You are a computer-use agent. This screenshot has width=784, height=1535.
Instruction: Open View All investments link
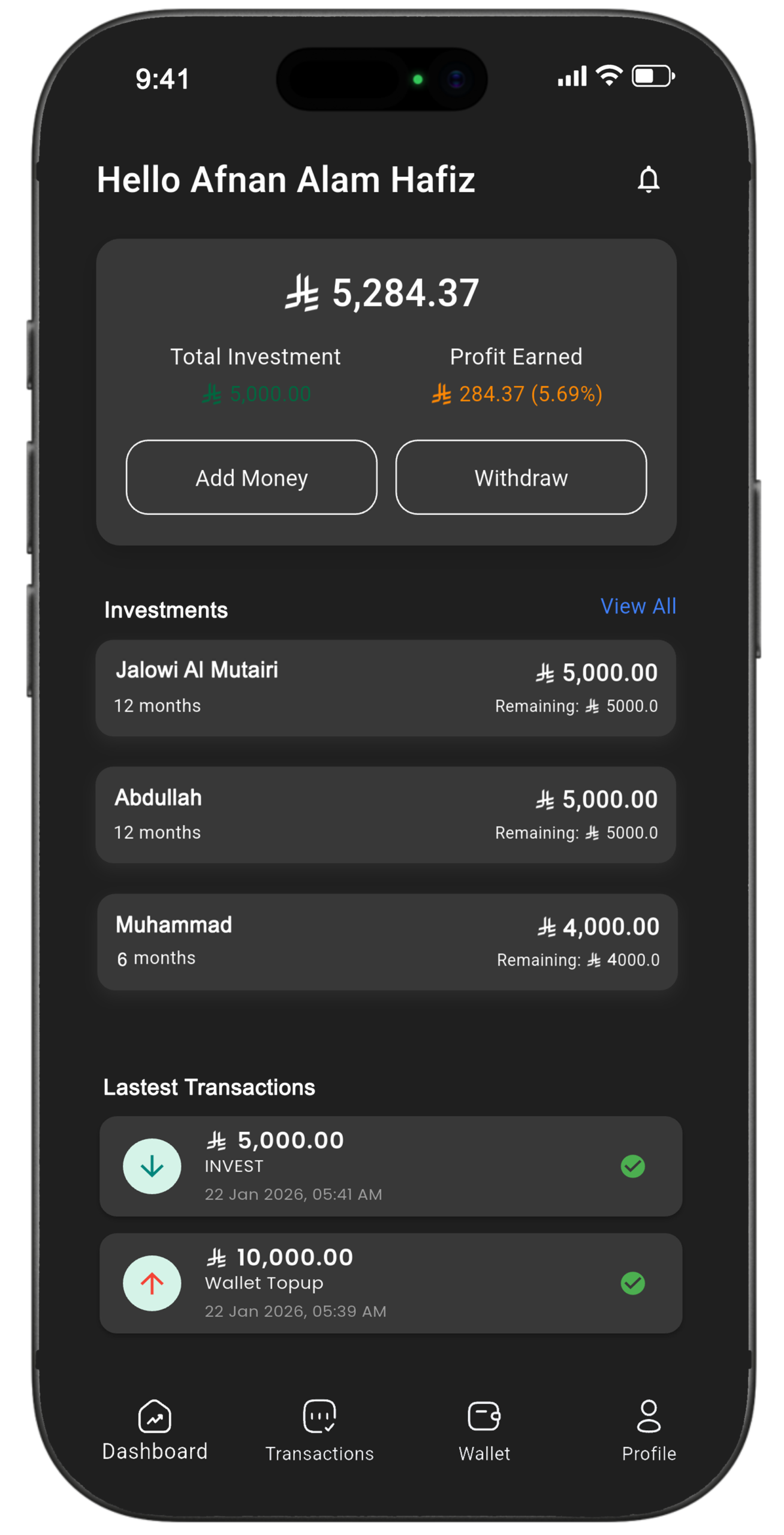tap(638, 606)
